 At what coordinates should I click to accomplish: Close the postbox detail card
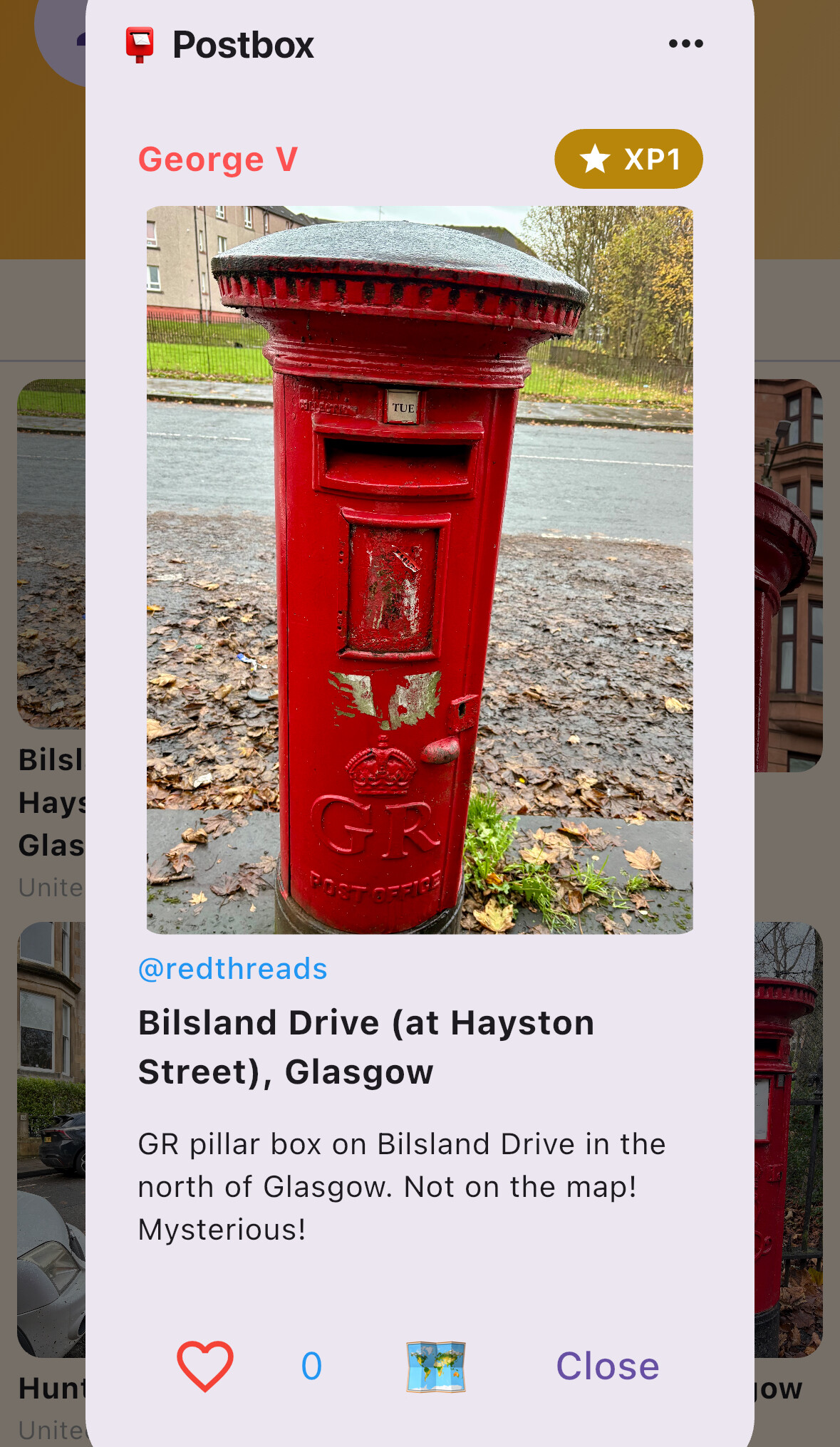pos(607,1366)
